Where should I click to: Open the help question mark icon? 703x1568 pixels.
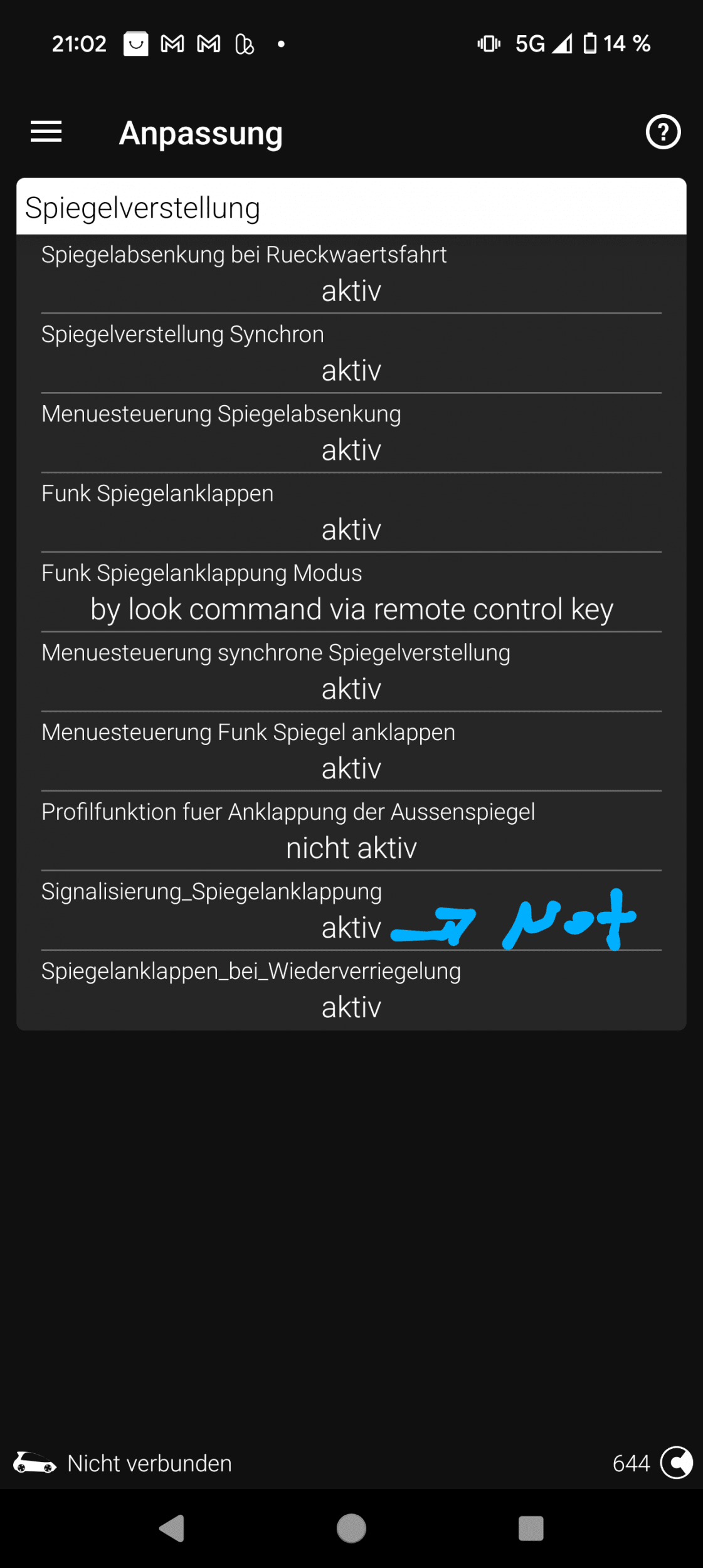click(663, 132)
